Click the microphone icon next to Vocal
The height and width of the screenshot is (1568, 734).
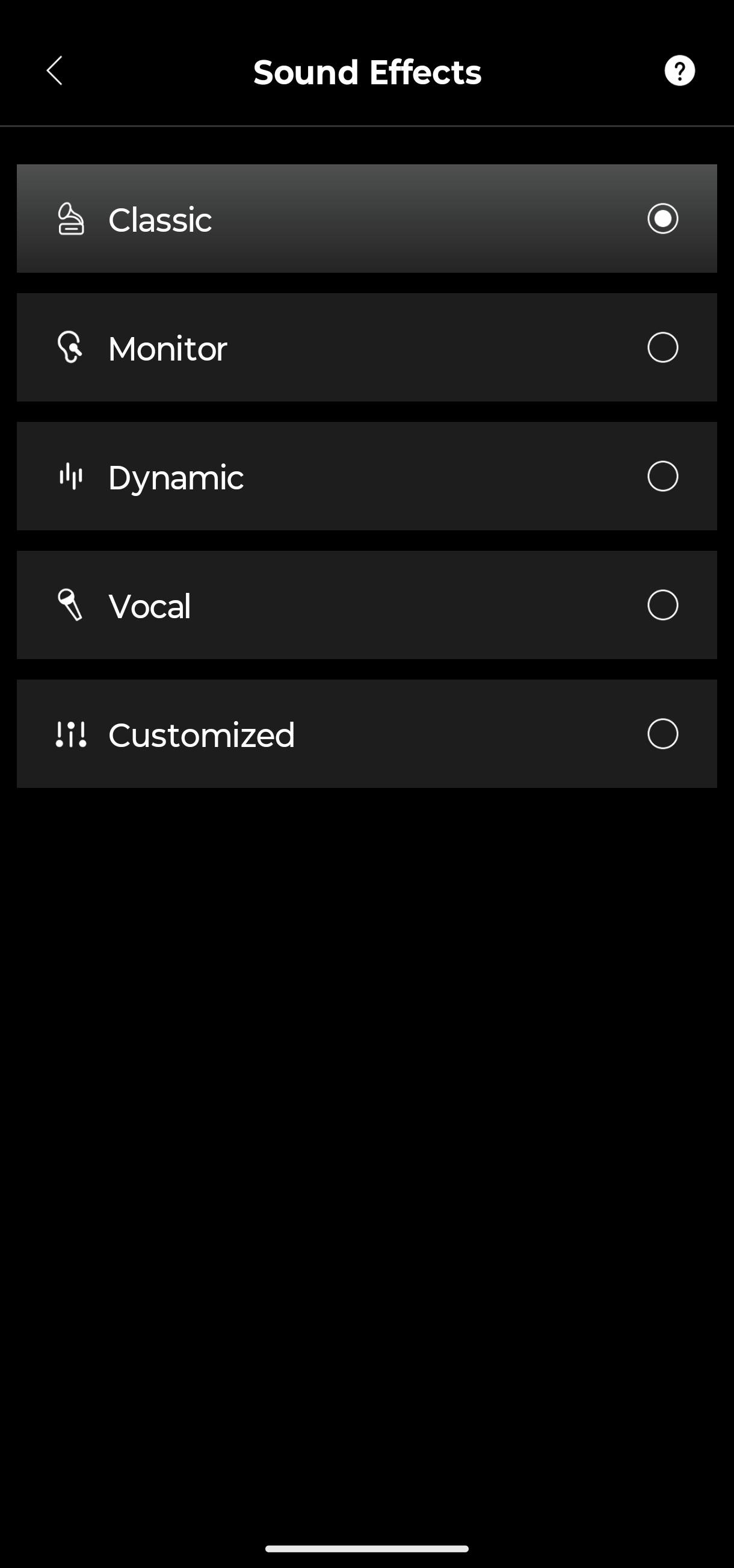coord(71,605)
